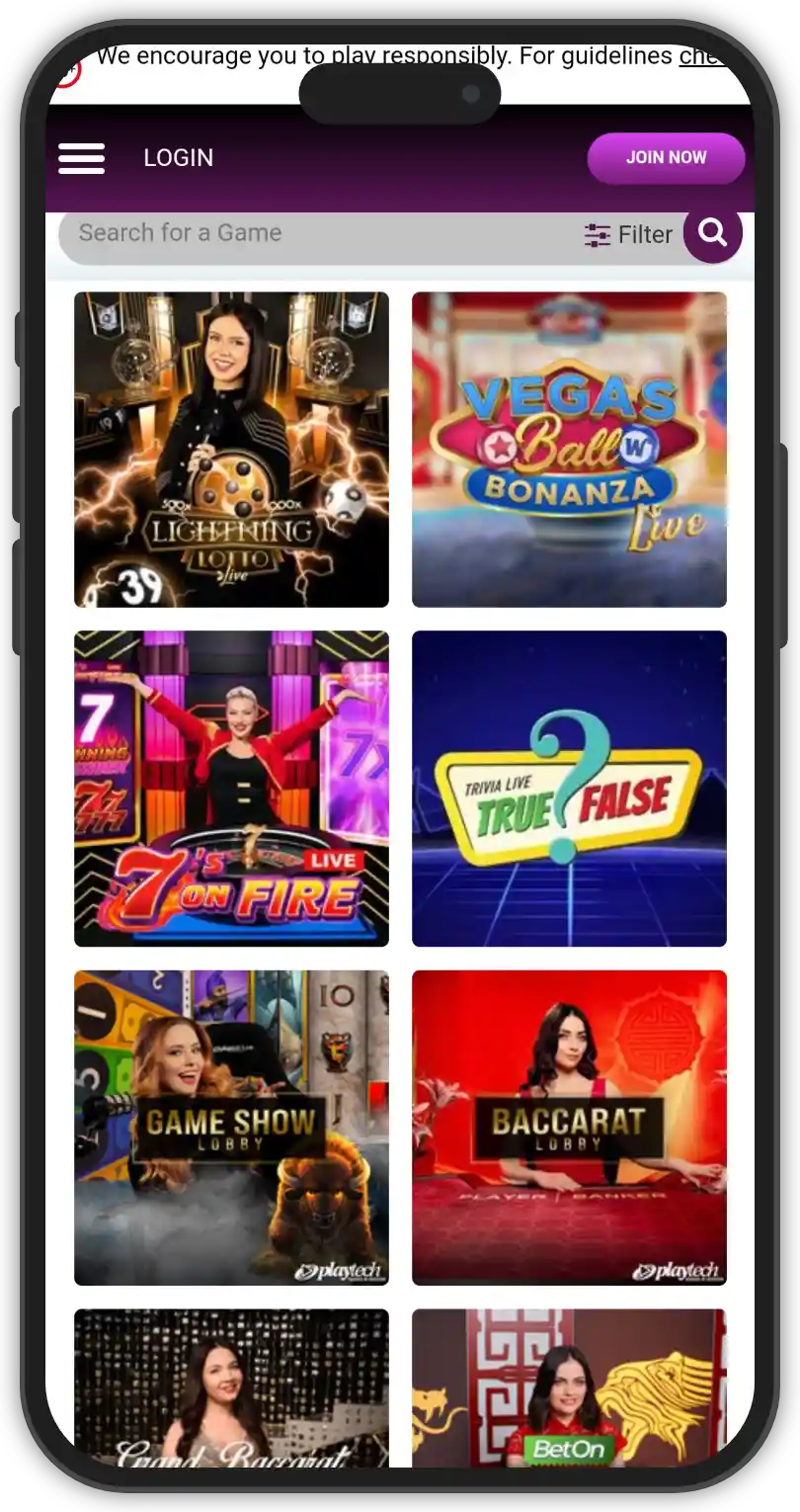The width and height of the screenshot is (800, 1512).
Task: Enter the Game Show Lobby
Action: pyautogui.click(x=231, y=1128)
